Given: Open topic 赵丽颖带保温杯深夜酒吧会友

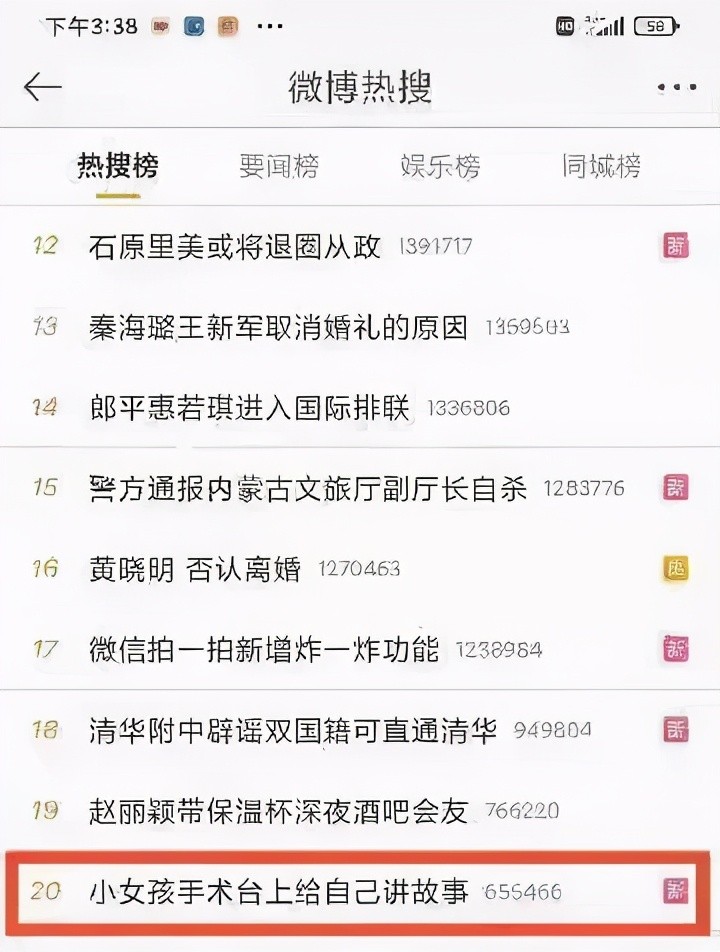Looking at the screenshot, I should (278, 811).
